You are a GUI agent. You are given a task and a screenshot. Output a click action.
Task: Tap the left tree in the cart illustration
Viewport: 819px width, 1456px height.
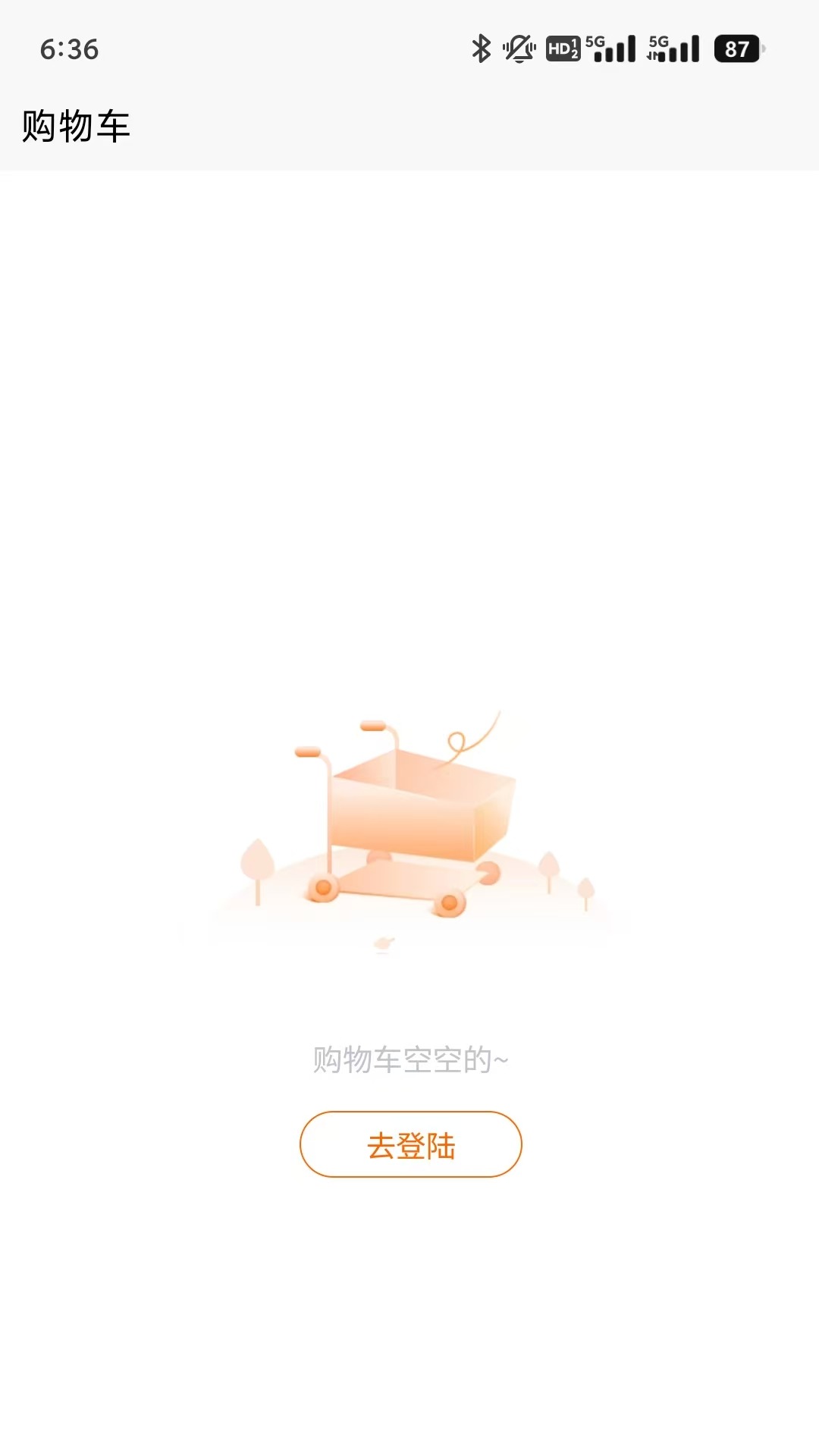(x=258, y=858)
